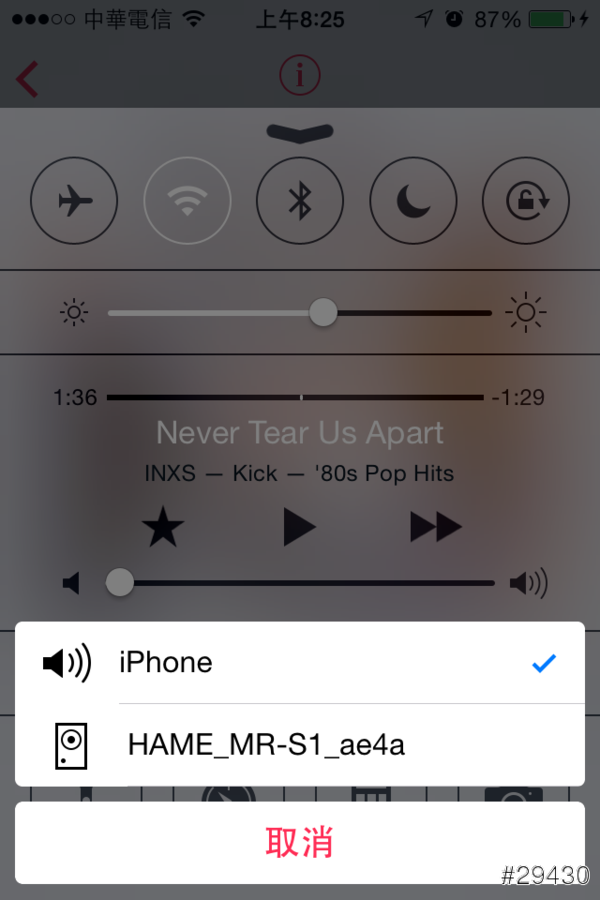The width and height of the screenshot is (600, 900).
Task: Toggle Bluetooth
Action: 300,201
